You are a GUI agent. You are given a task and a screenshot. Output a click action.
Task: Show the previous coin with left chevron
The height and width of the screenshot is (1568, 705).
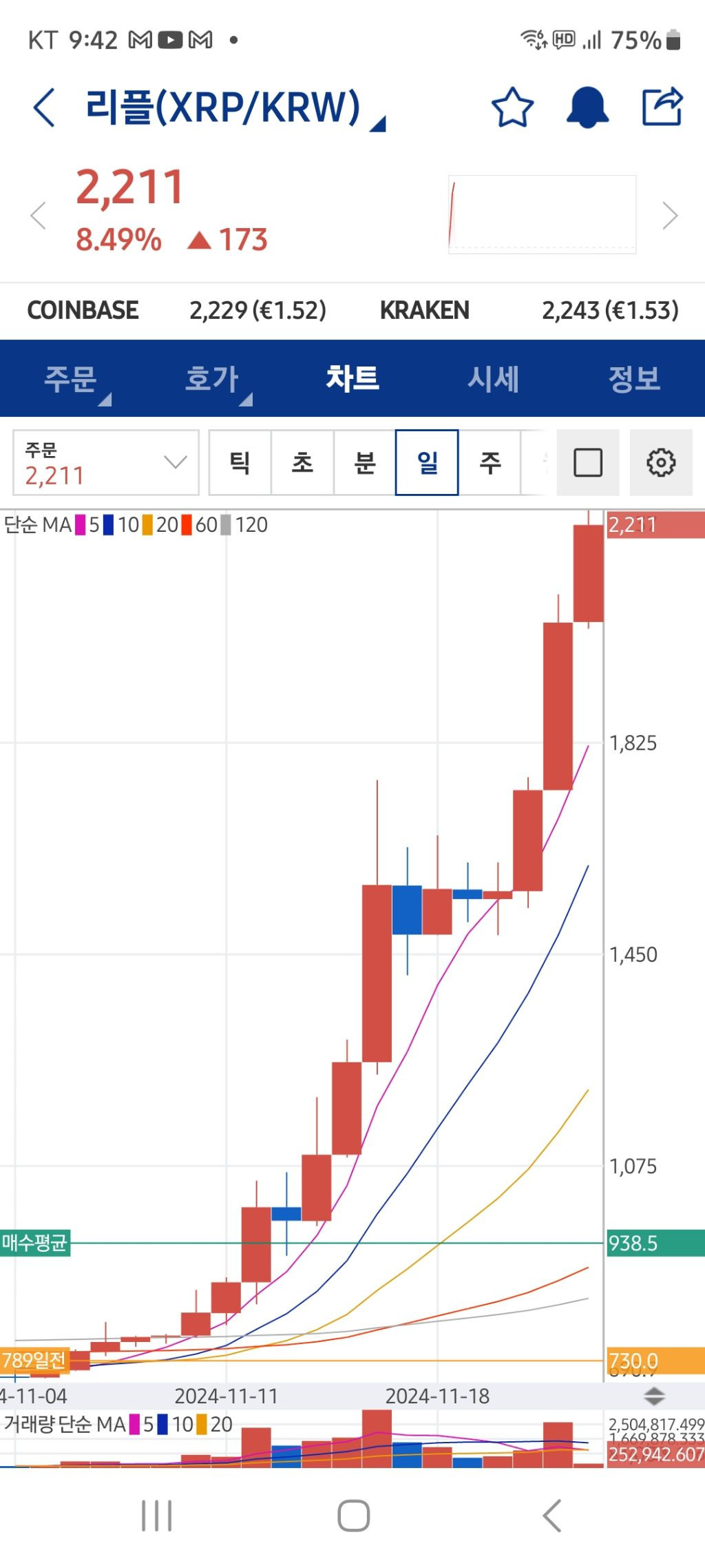tap(38, 216)
